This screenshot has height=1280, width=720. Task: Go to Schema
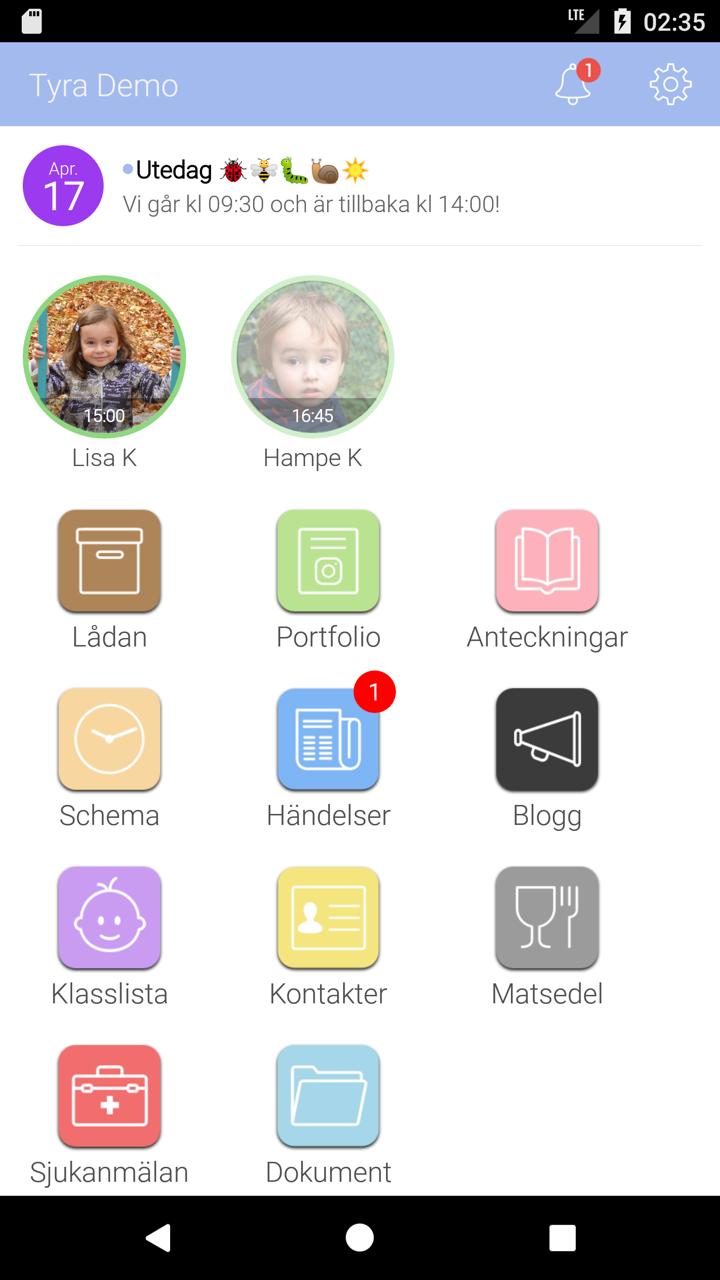(109, 739)
